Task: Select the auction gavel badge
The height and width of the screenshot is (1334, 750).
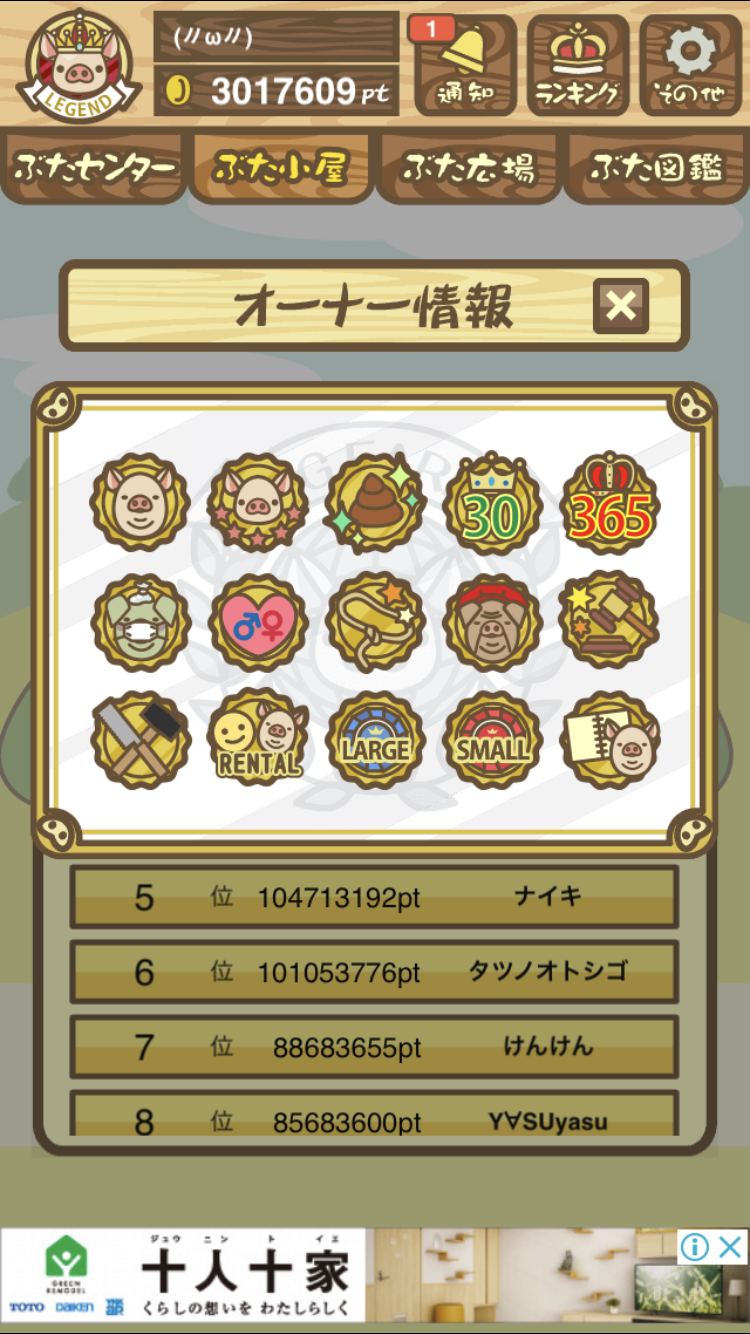Action: tap(609, 622)
